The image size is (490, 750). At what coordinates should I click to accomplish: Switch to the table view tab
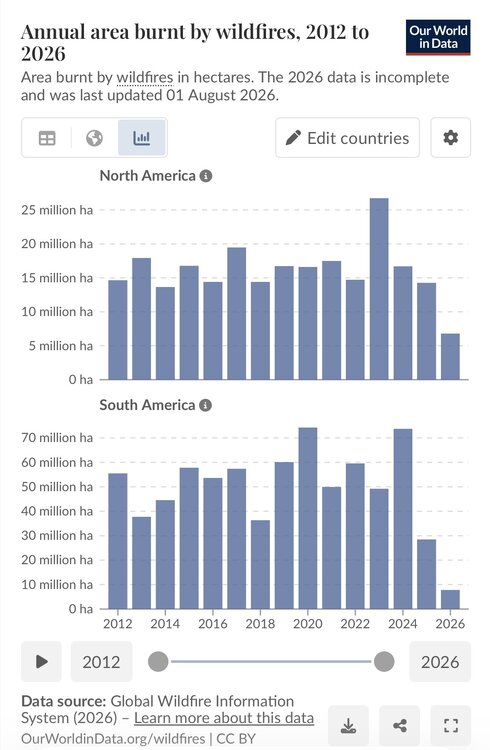47,138
